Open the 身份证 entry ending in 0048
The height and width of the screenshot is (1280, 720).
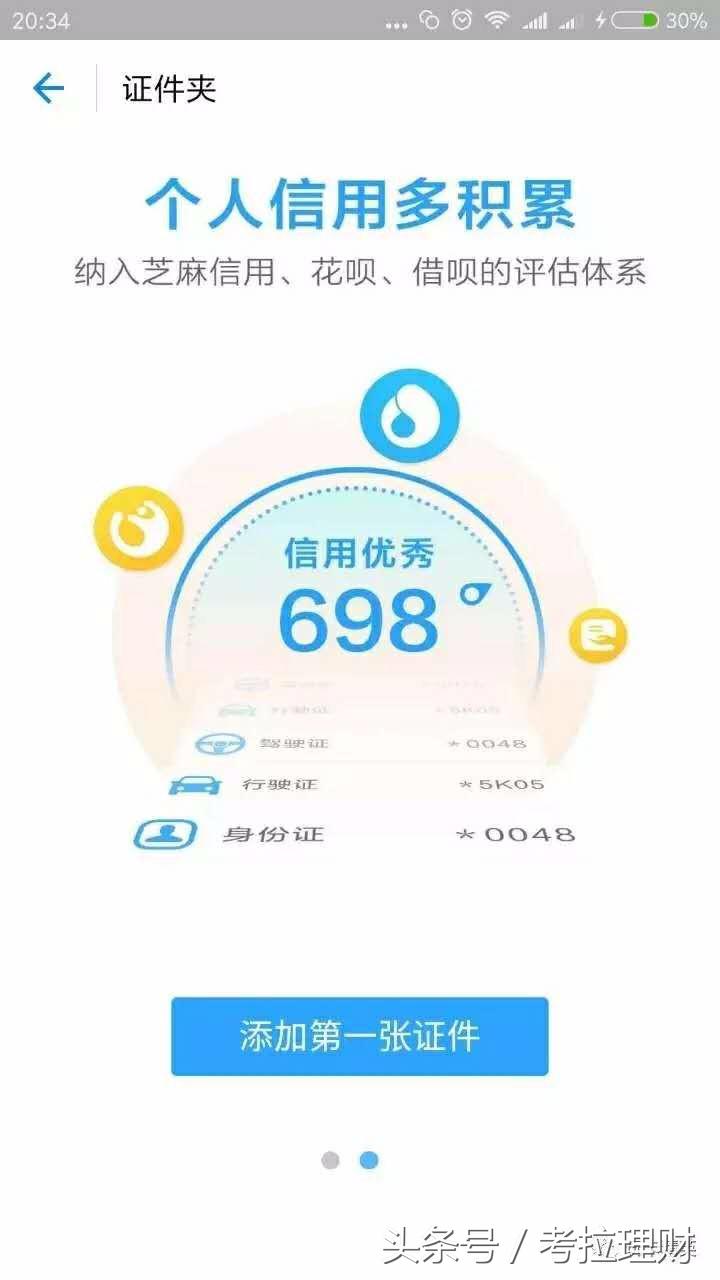click(x=360, y=833)
